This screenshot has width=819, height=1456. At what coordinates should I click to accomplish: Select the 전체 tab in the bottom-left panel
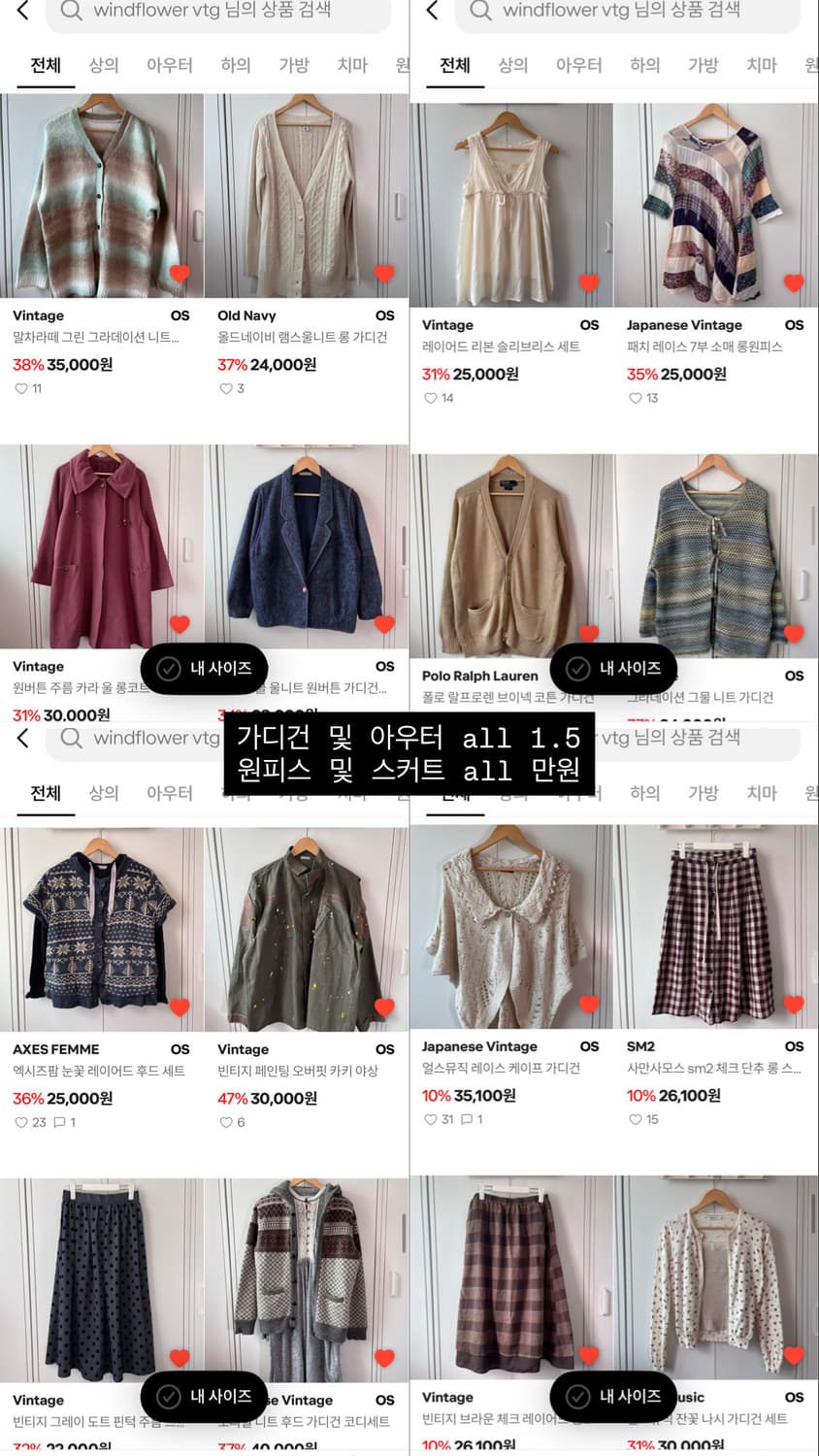click(x=45, y=793)
